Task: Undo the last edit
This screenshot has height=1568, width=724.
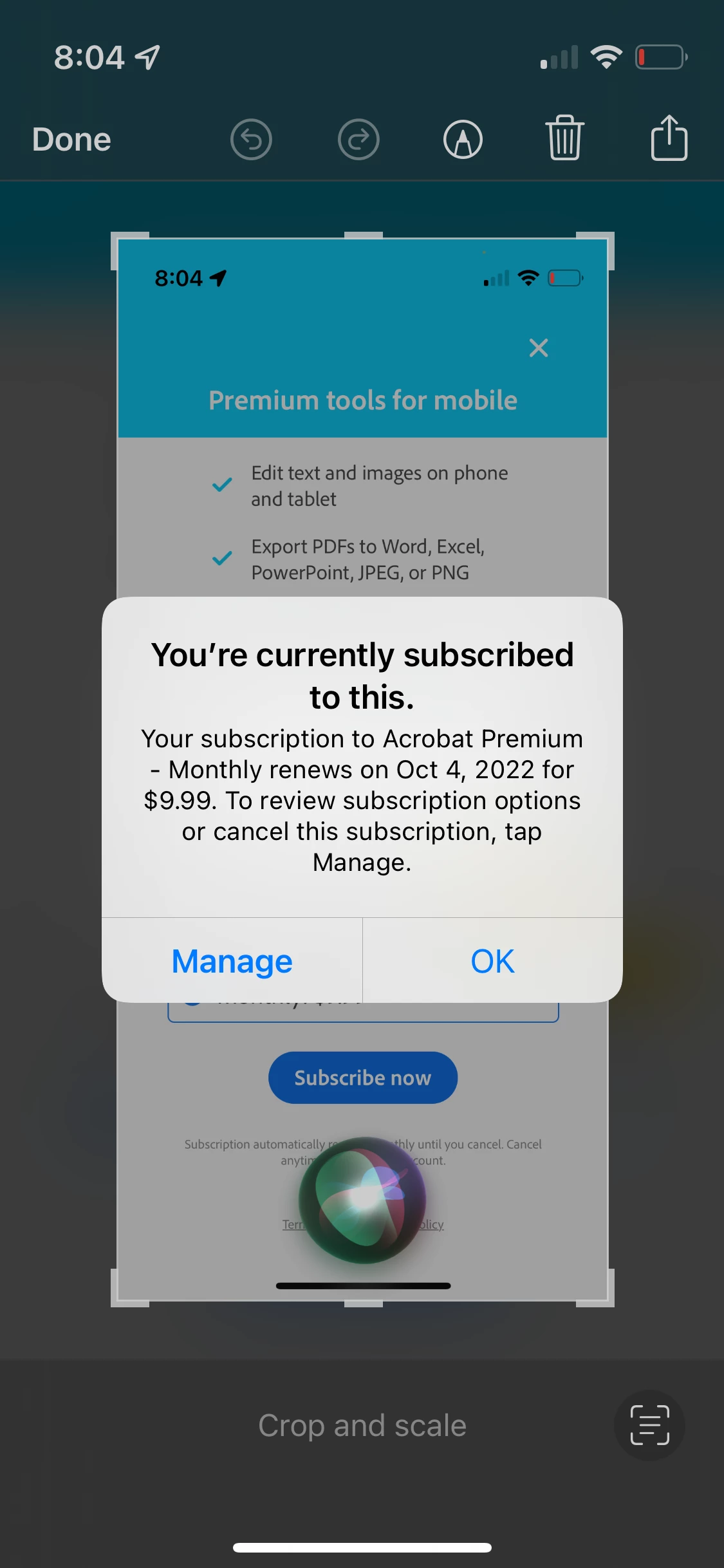Action: click(251, 140)
